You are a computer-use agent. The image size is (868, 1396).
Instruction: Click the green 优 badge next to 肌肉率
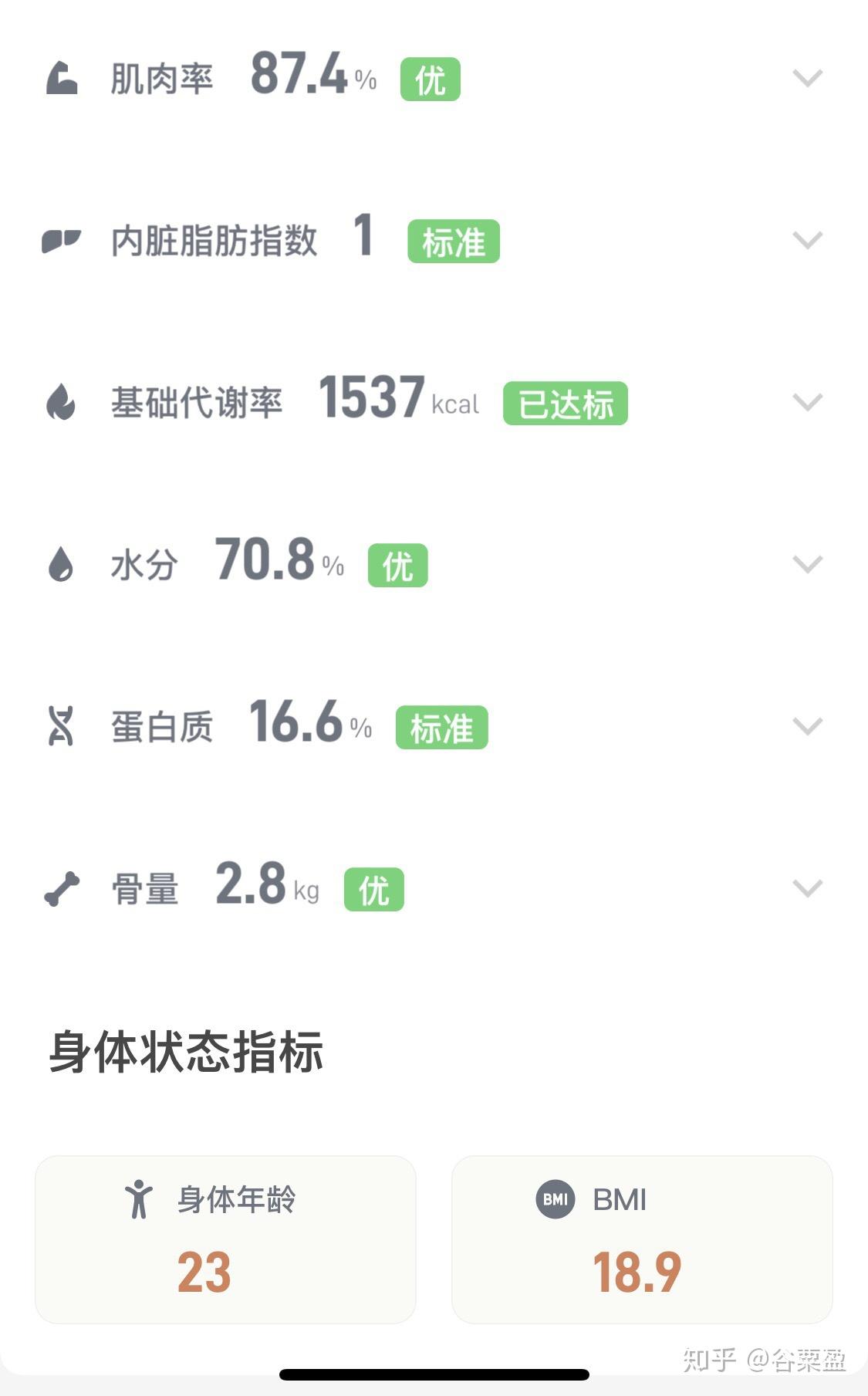coord(429,80)
